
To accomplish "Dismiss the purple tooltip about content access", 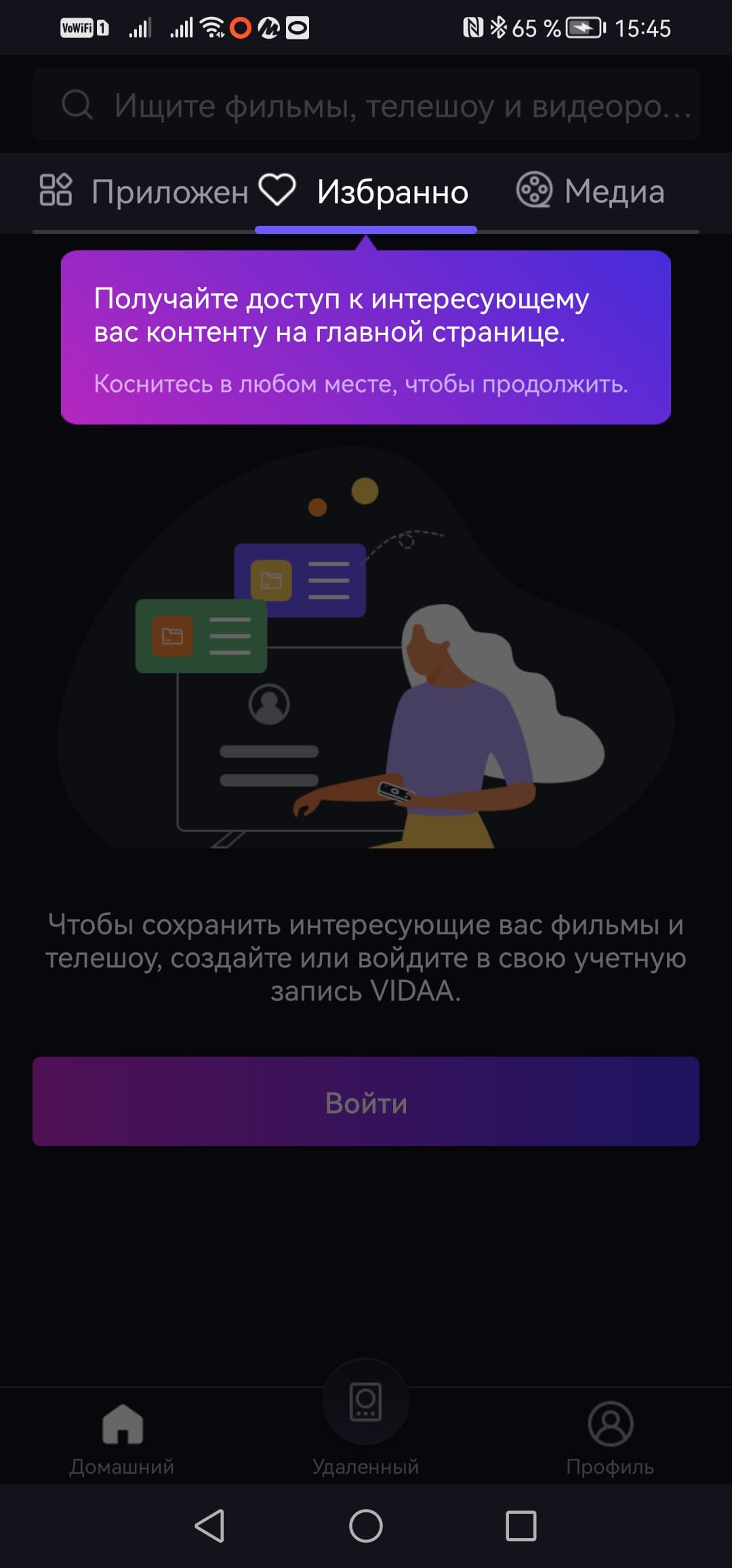I will 366,337.
